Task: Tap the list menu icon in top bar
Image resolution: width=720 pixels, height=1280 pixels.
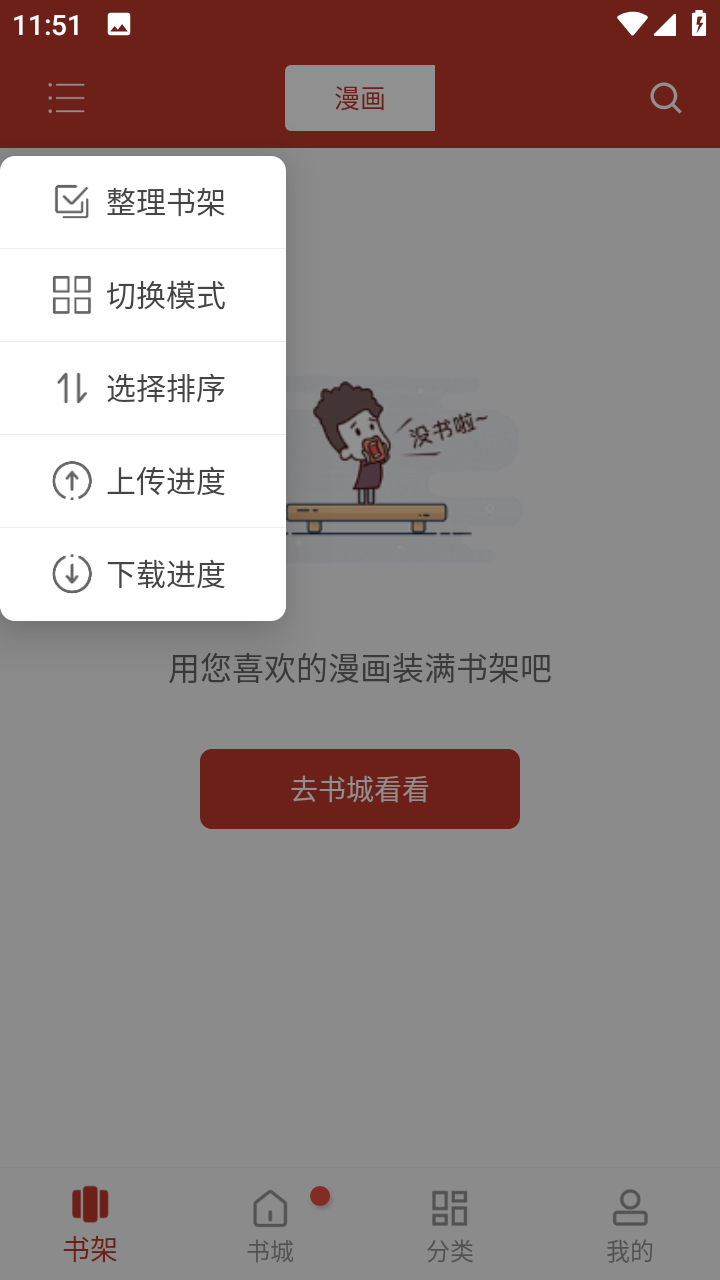Action: click(x=66, y=98)
